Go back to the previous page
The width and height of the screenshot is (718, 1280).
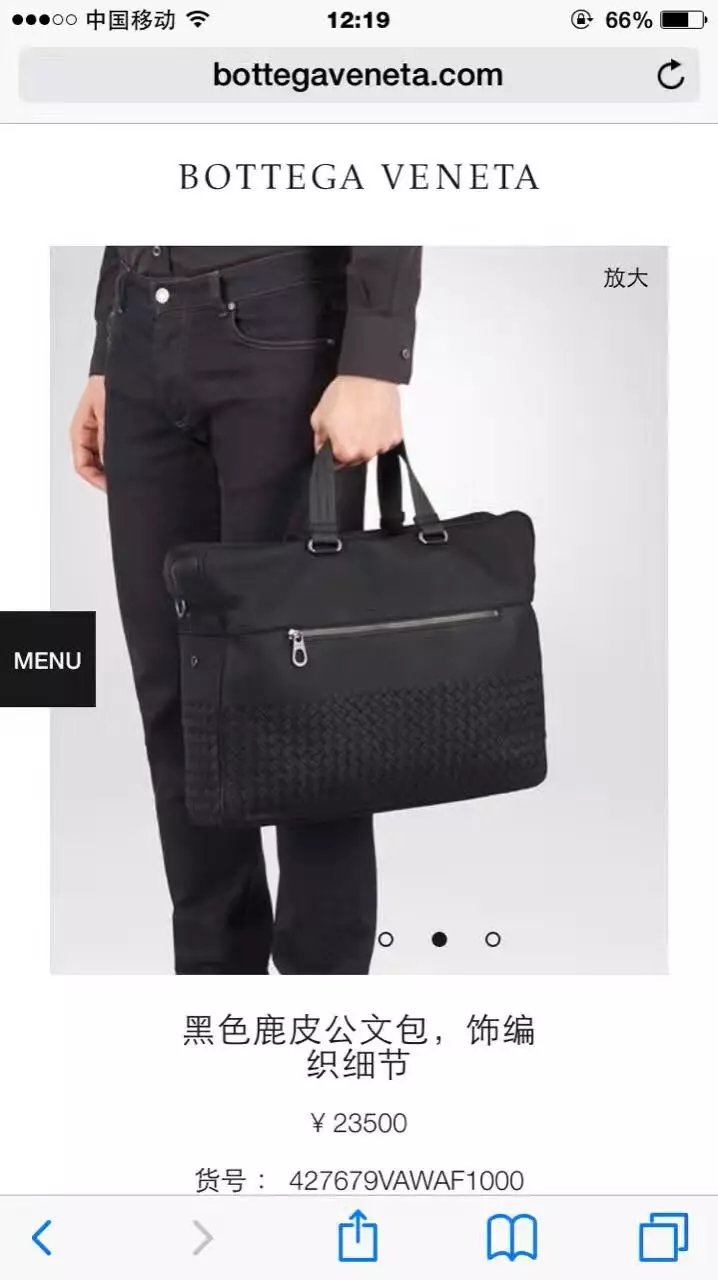tap(42, 1238)
